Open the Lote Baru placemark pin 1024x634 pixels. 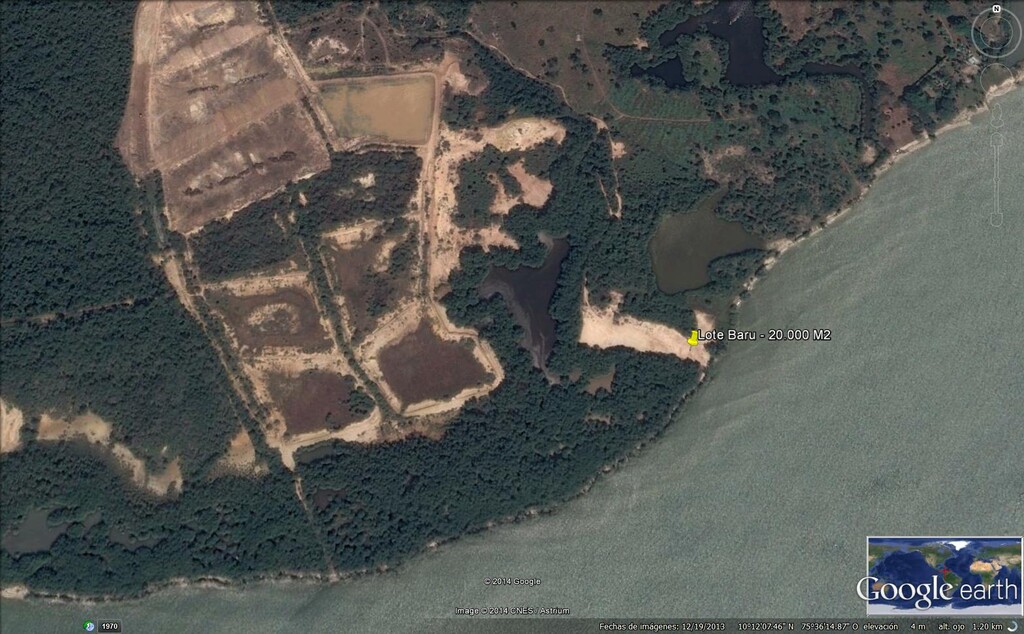(693, 338)
